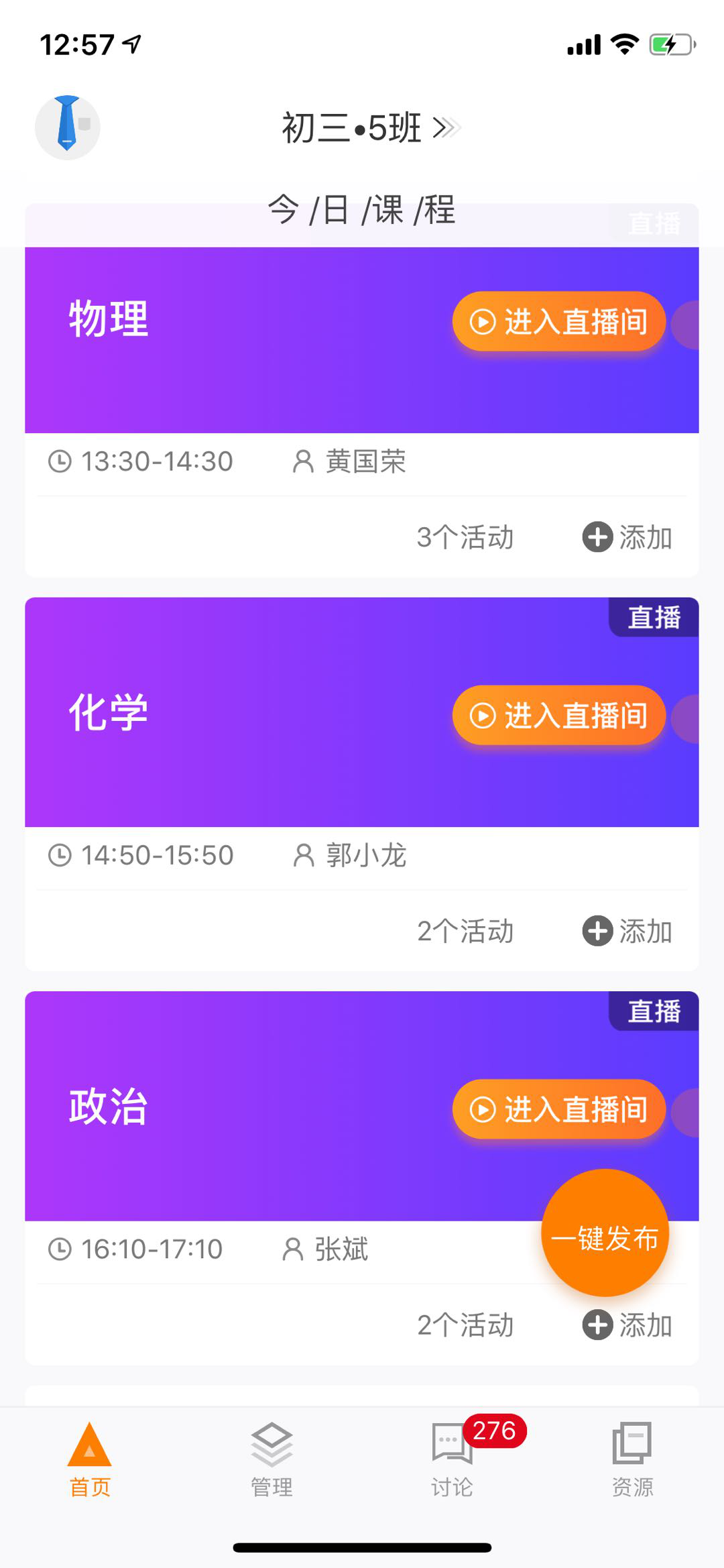View the 3个活动 of the 物理 class
Screen dimensions: 724x1568
(465, 537)
